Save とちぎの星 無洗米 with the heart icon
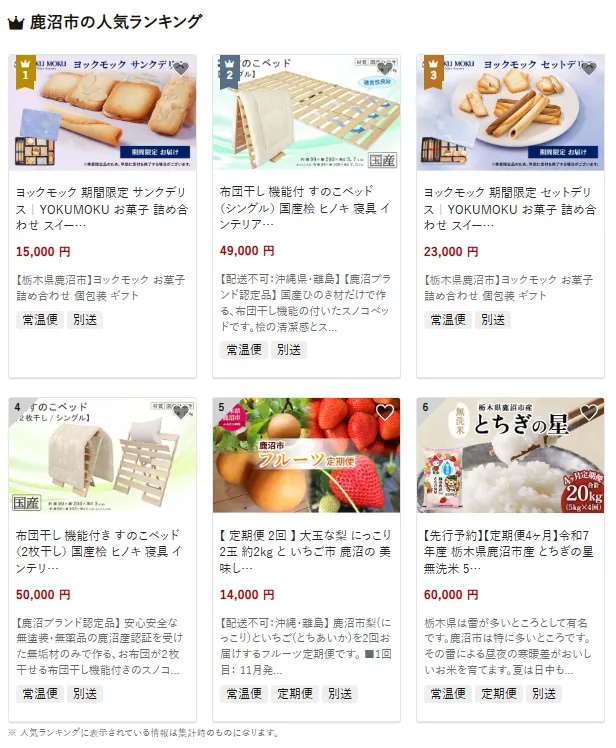This screenshot has width=616, height=748. pyautogui.click(x=589, y=412)
